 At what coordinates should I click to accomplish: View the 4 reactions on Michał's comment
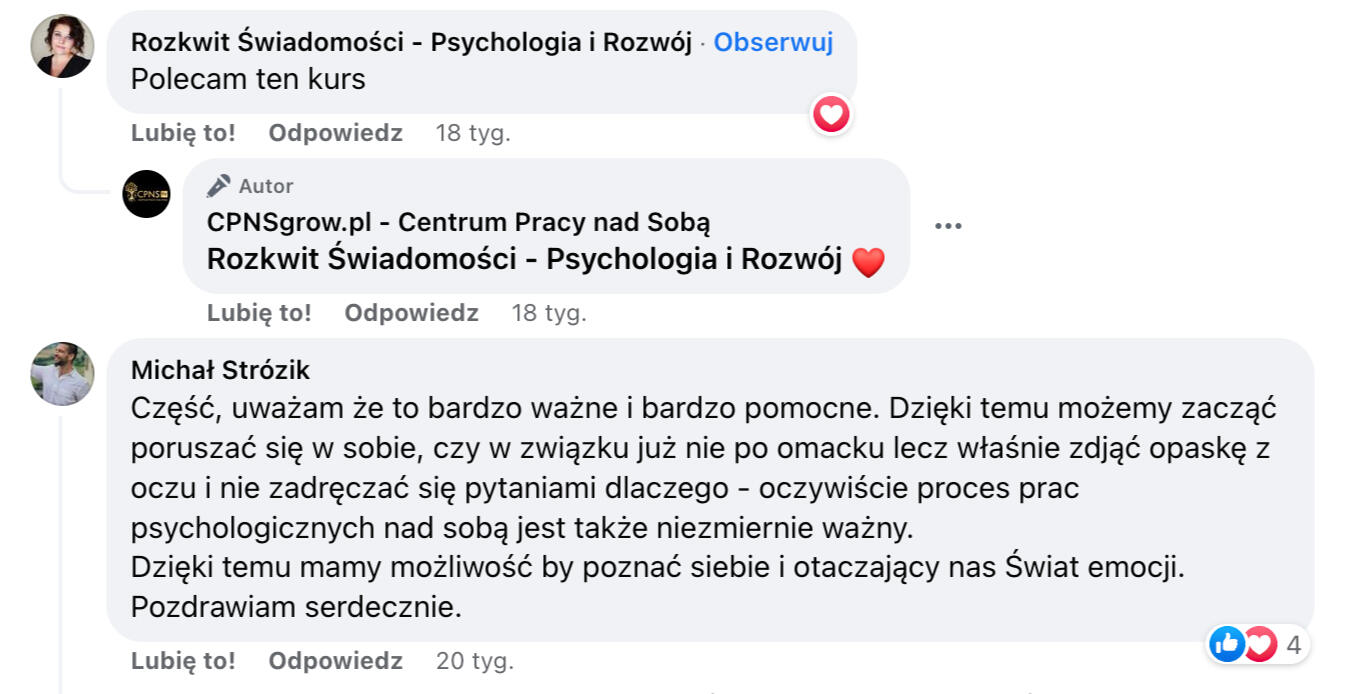[x=1258, y=645]
